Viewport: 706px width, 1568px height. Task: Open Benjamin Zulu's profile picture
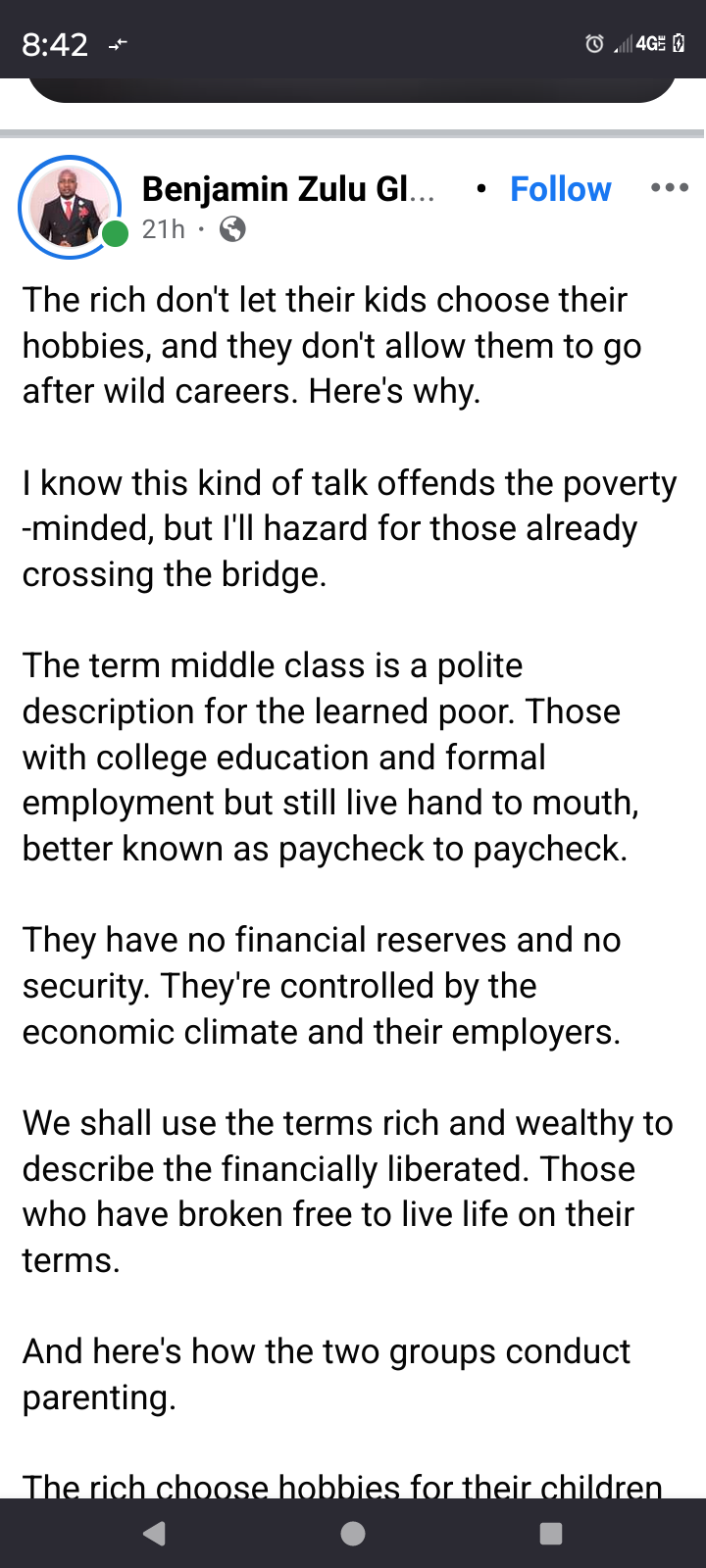(70, 207)
